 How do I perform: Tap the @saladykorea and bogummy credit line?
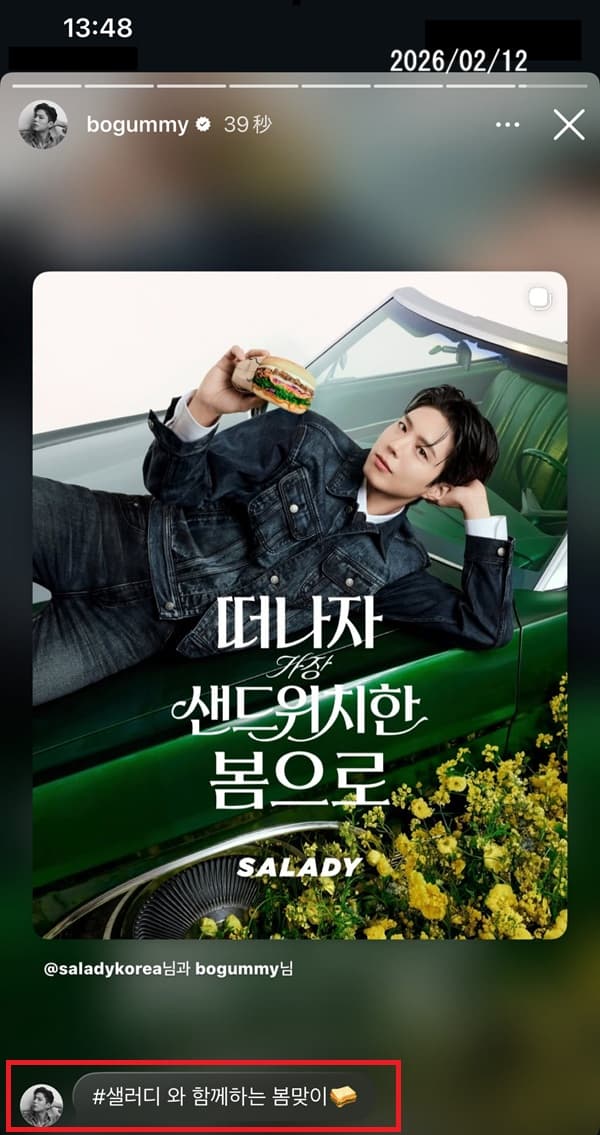169,969
